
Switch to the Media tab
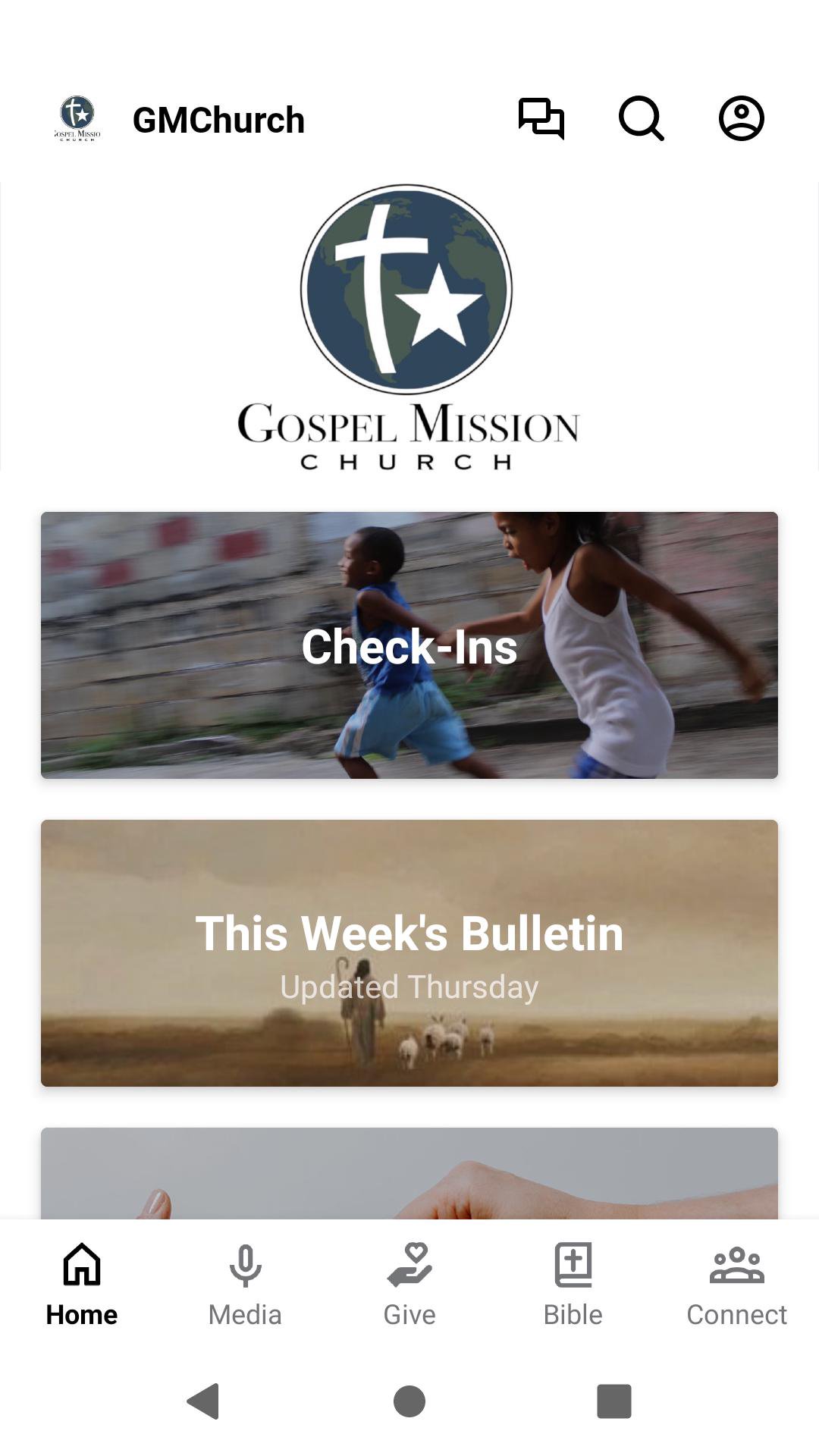click(245, 1285)
